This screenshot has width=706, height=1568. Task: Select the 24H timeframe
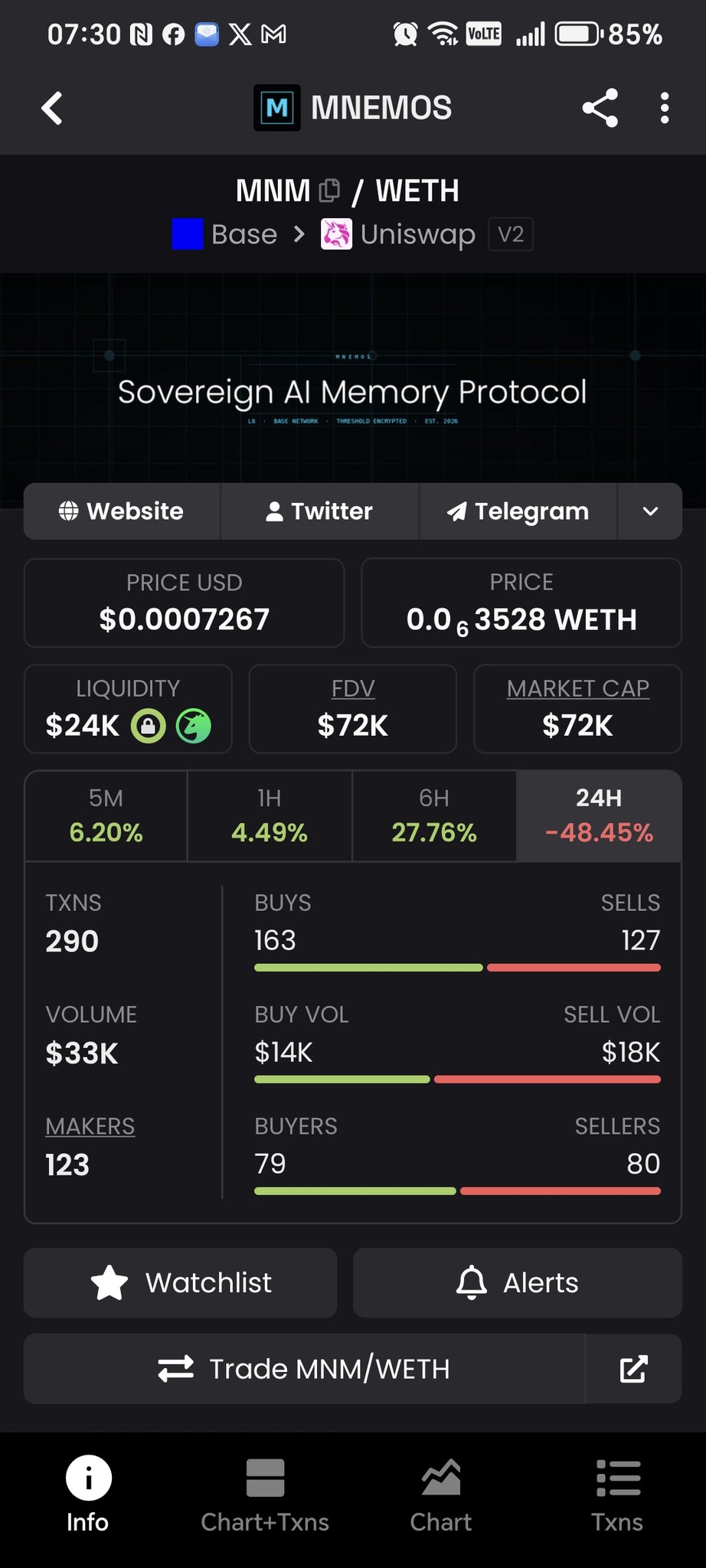(599, 816)
